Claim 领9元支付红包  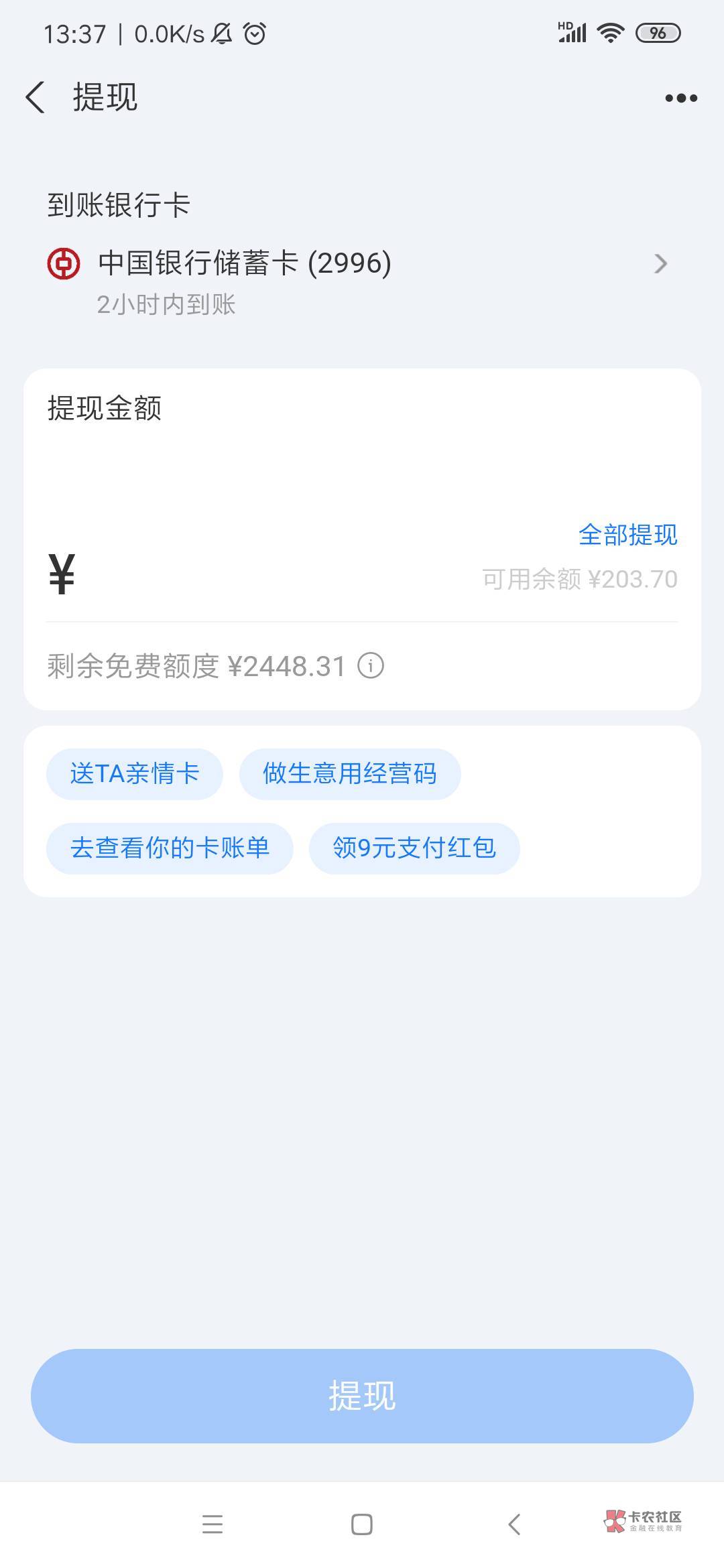click(414, 848)
